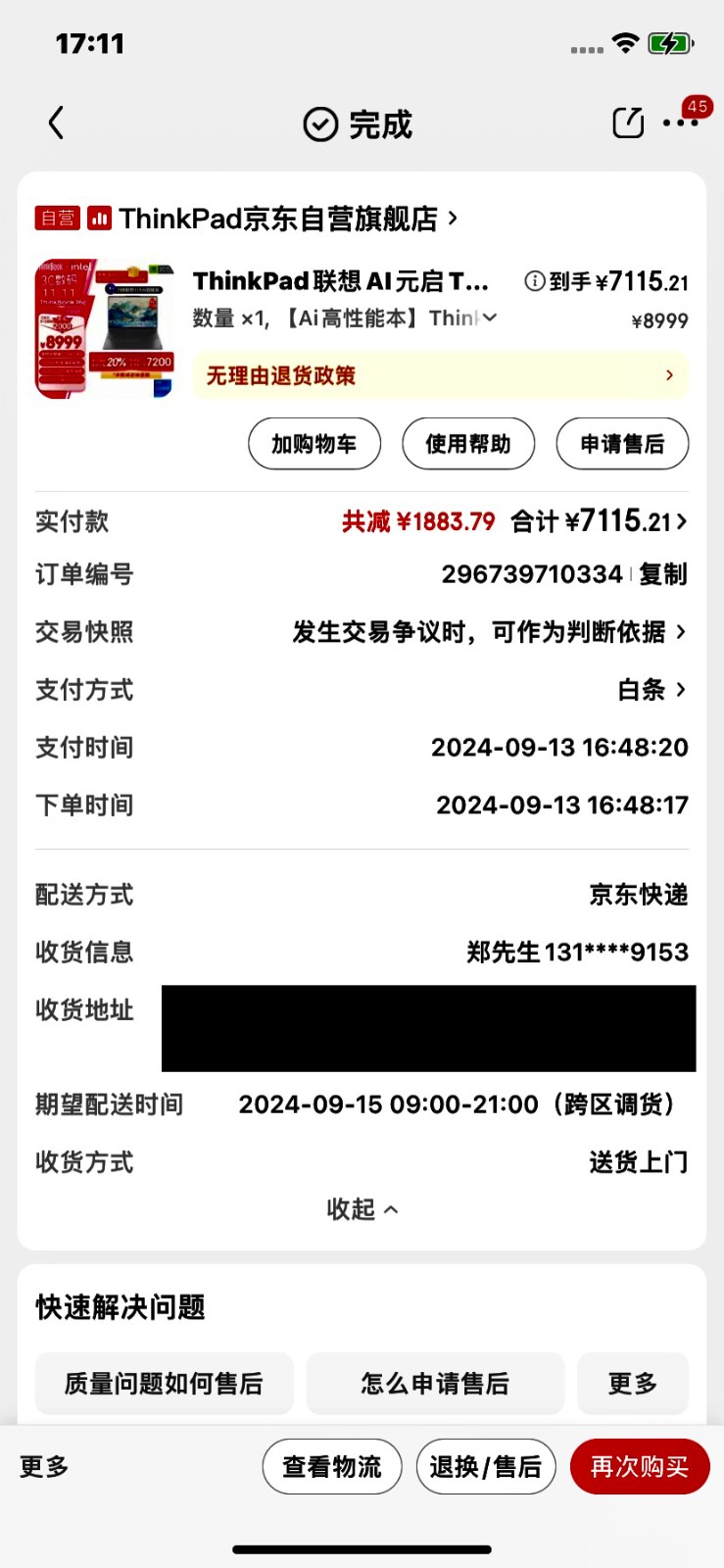Select 质量问题如何售后 quick question
This screenshot has width=724, height=1568.
[164, 1384]
